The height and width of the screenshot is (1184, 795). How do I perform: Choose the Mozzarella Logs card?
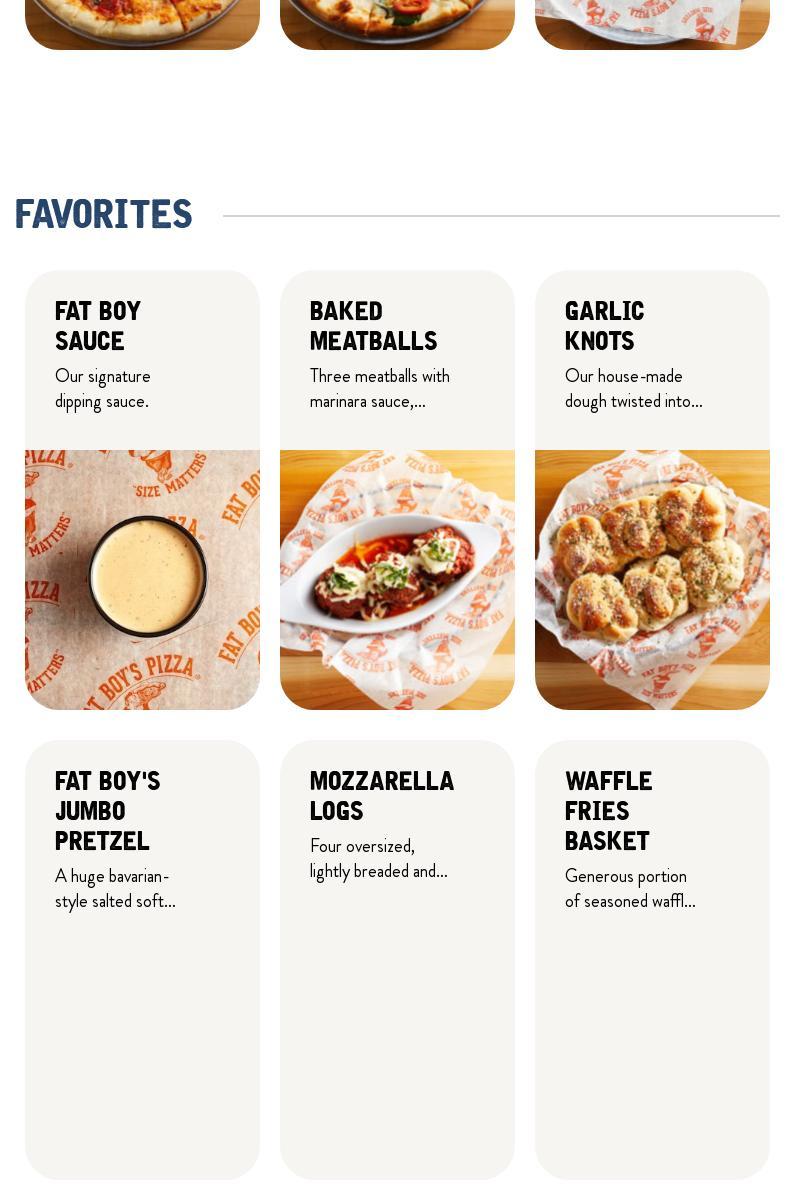tap(397, 958)
